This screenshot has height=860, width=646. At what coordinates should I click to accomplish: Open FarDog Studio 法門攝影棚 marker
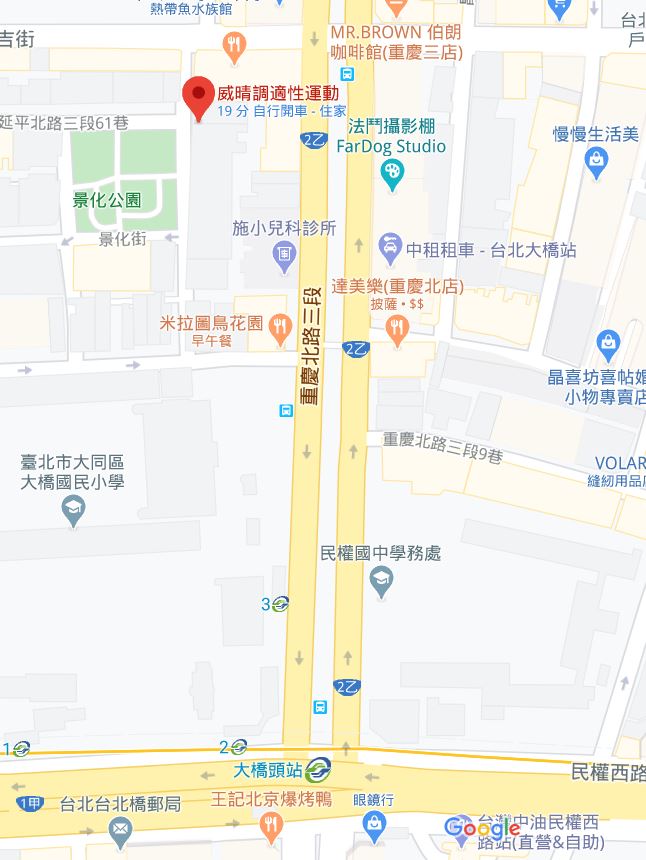tap(393, 173)
